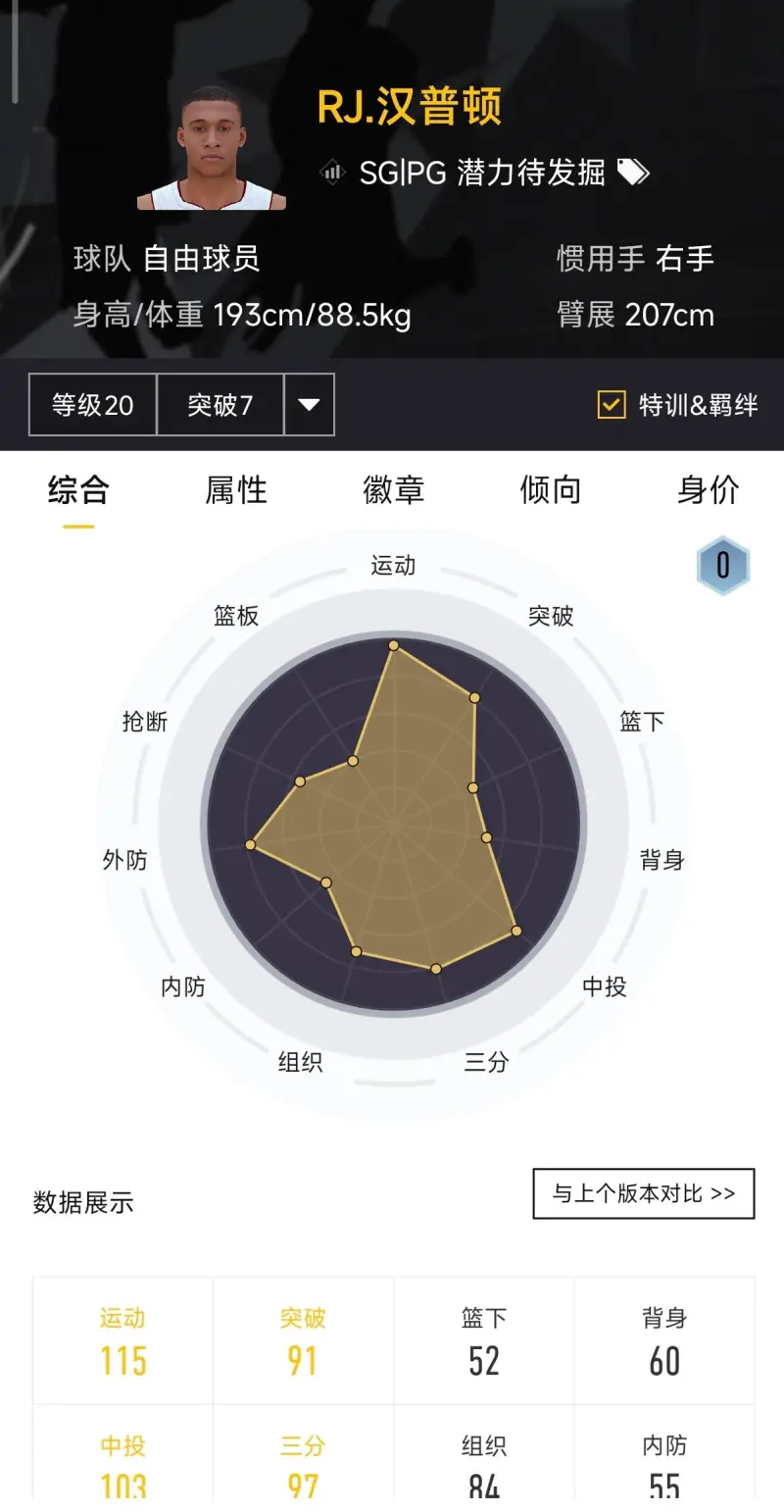
Task: Open the 突破7 breakthrough selector
Action: (x=220, y=405)
